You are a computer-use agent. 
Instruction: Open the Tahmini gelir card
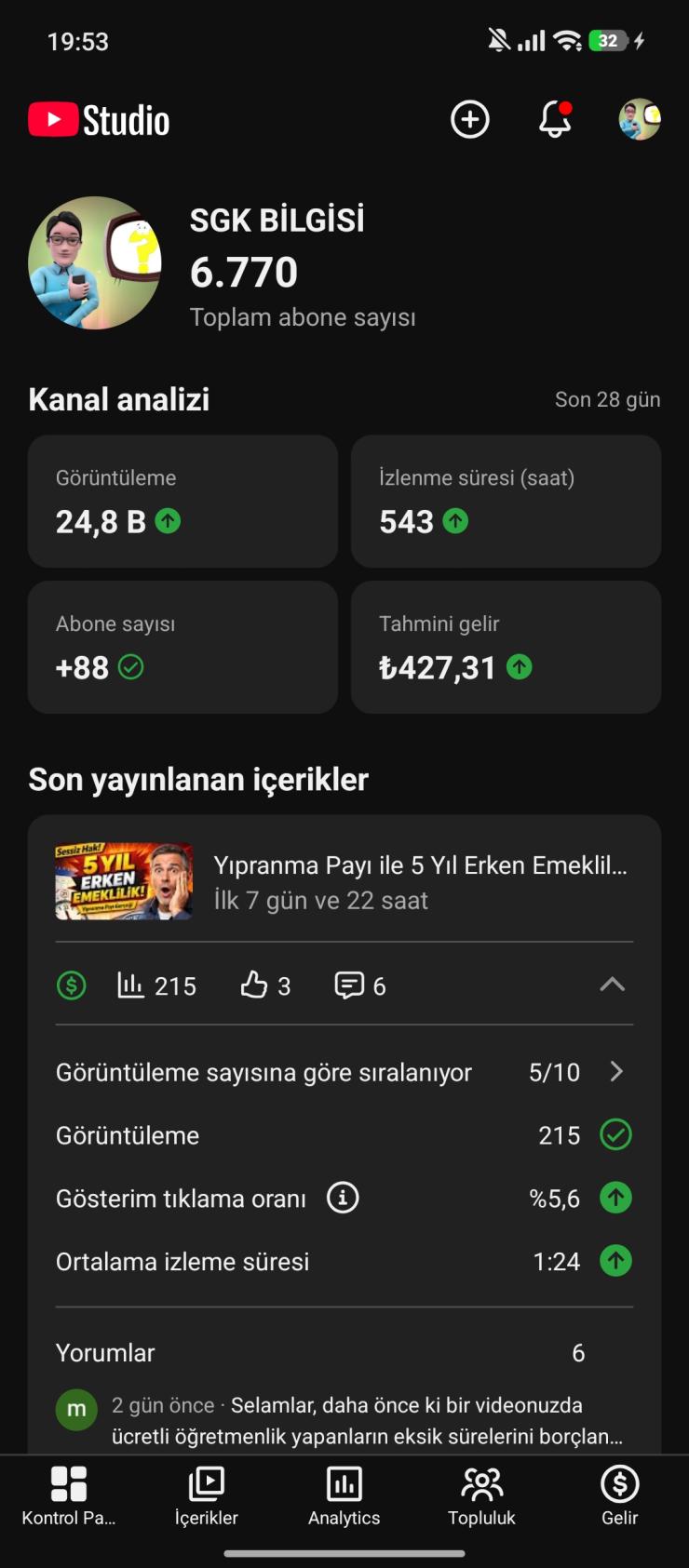(x=506, y=648)
